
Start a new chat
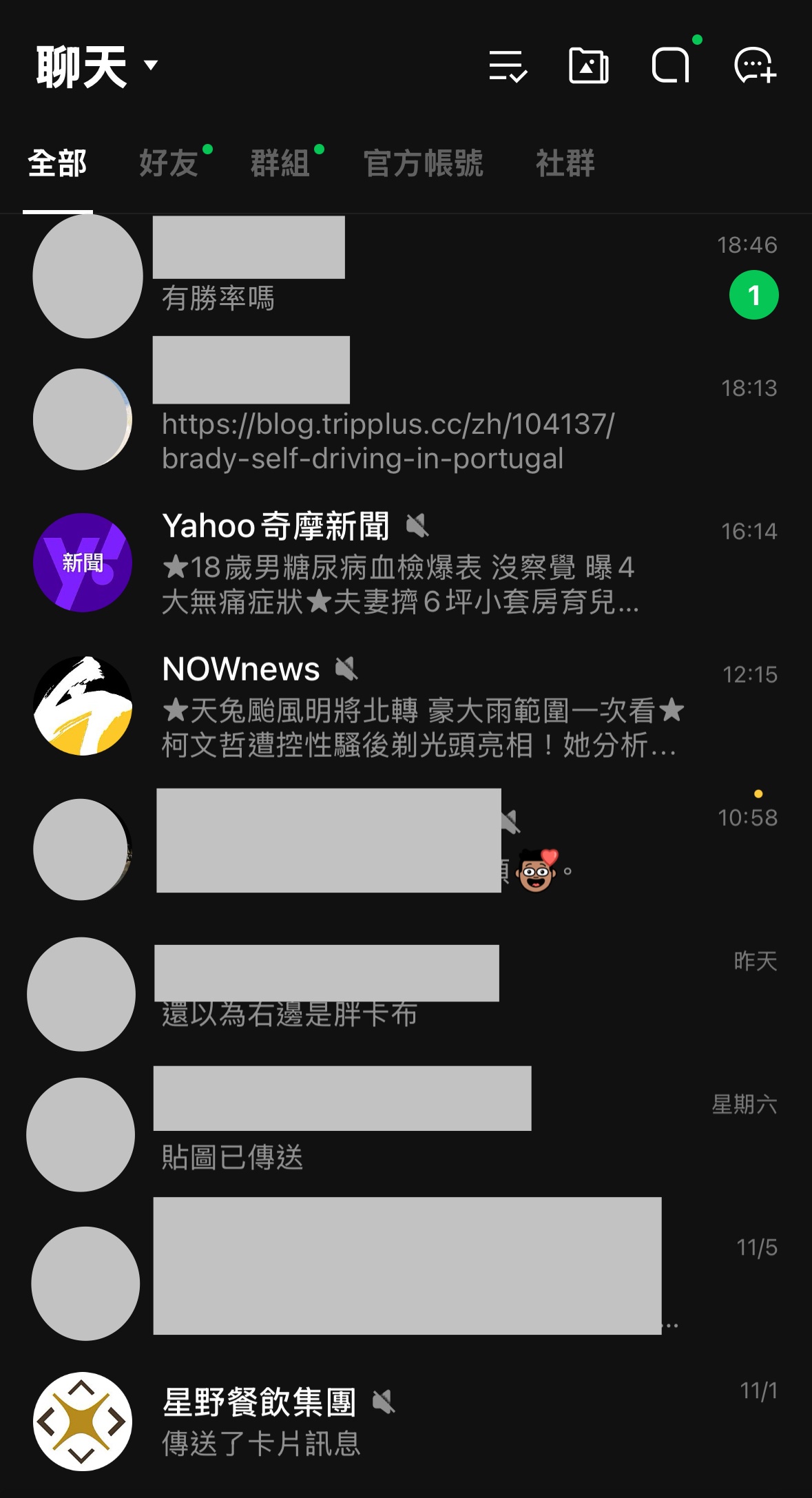[755, 66]
